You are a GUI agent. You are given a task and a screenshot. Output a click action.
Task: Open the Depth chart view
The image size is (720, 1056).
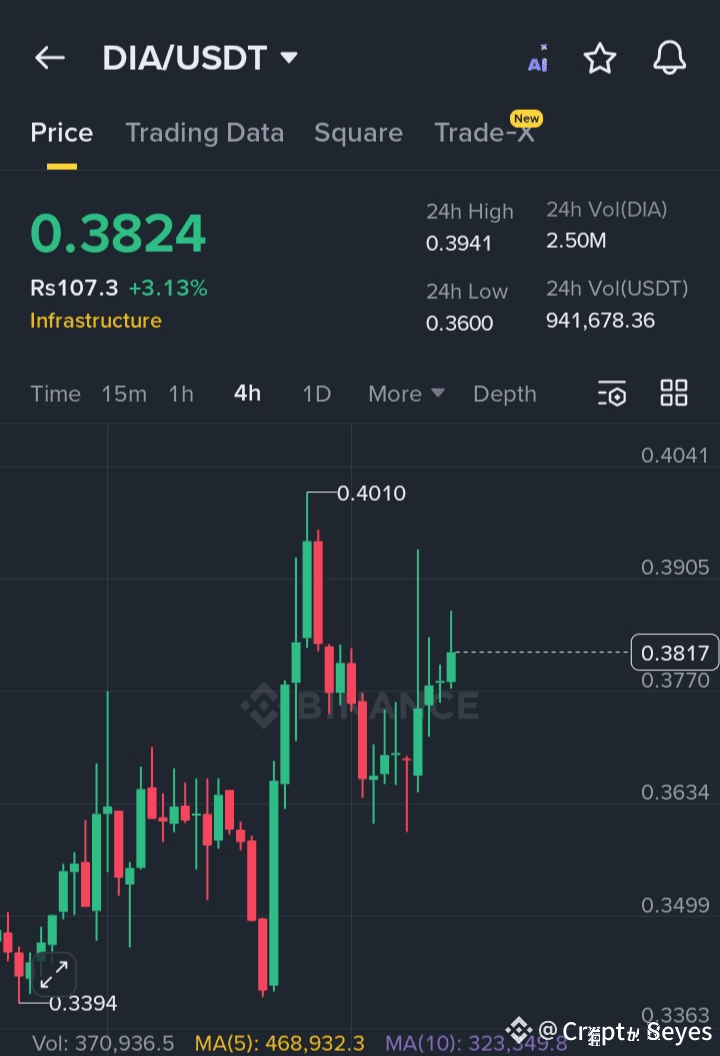click(504, 394)
